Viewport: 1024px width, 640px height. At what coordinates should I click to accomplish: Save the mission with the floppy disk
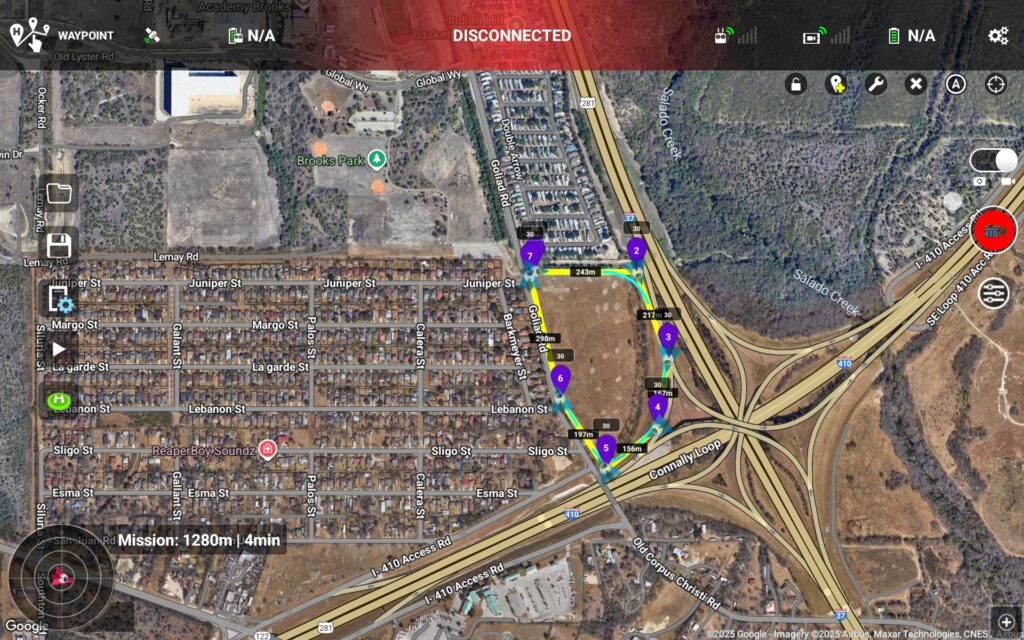coord(59,246)
